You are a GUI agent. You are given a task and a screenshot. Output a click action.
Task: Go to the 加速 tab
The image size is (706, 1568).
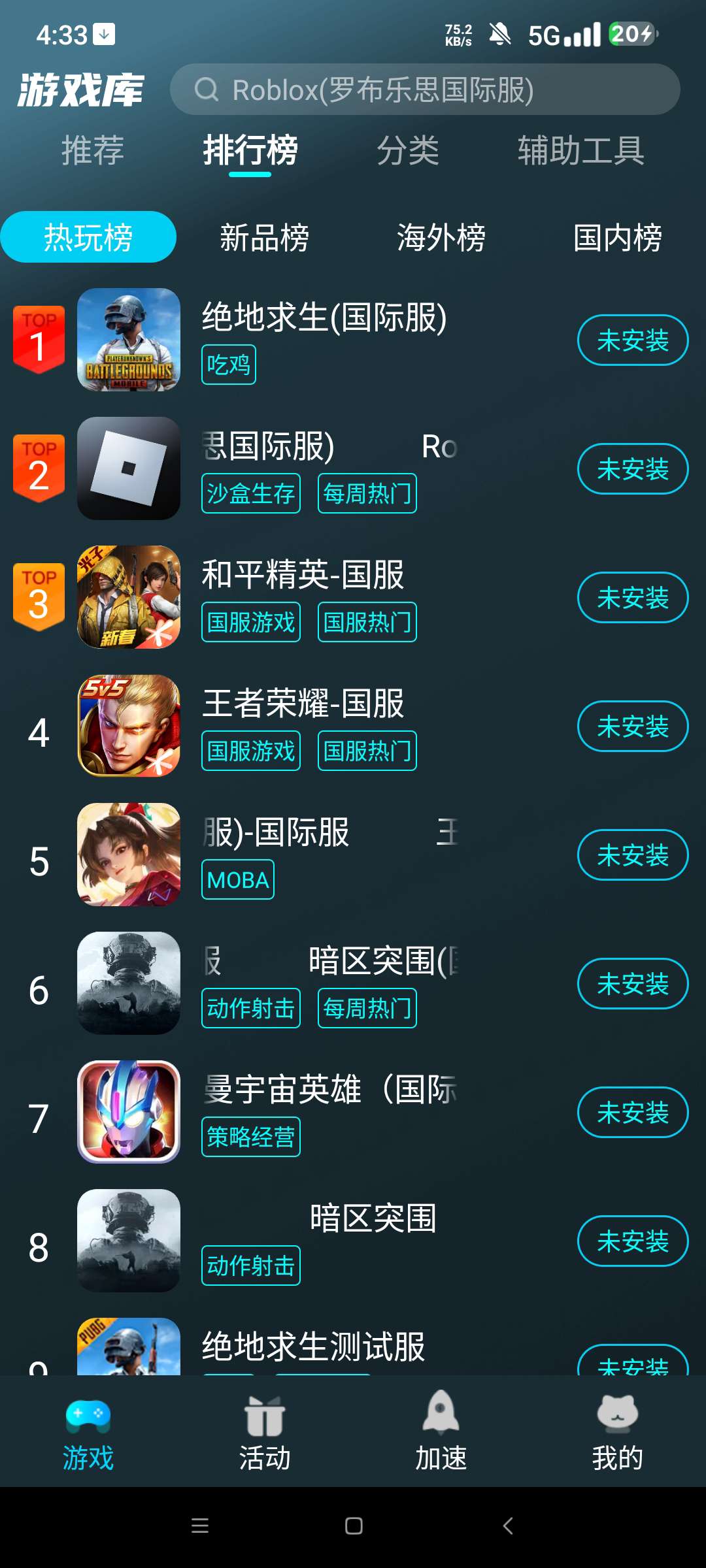pyautogui.click(x=441, y=1431)
